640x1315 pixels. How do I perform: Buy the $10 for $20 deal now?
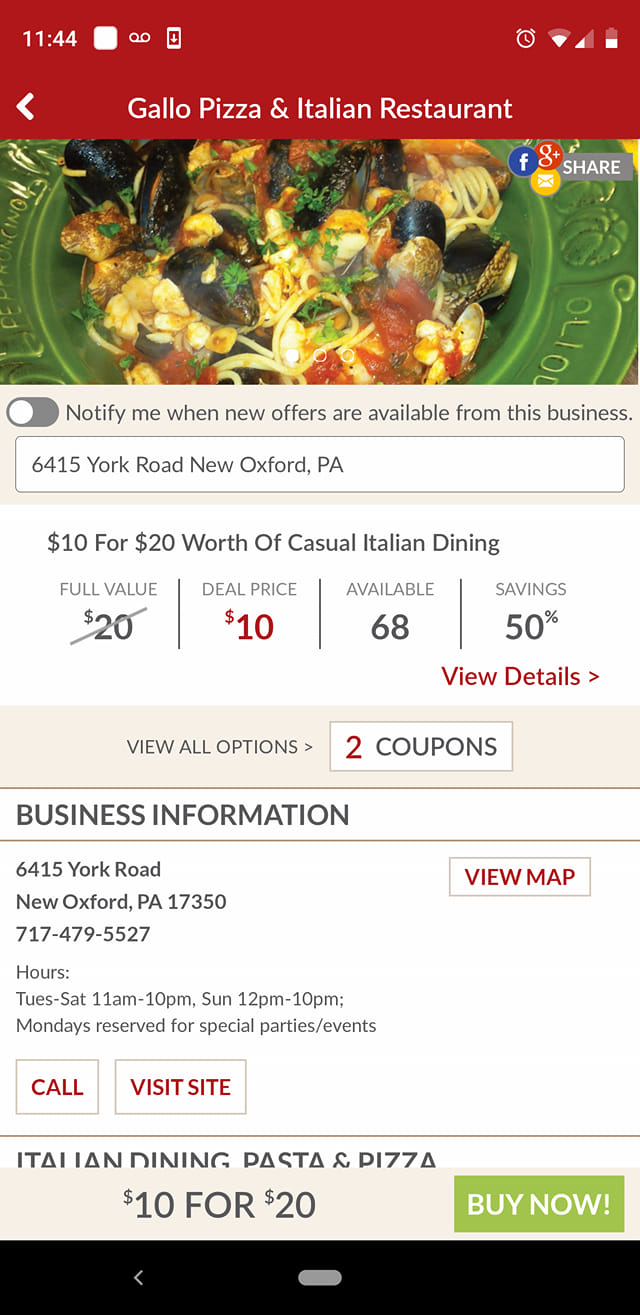tap(538, 1204)
